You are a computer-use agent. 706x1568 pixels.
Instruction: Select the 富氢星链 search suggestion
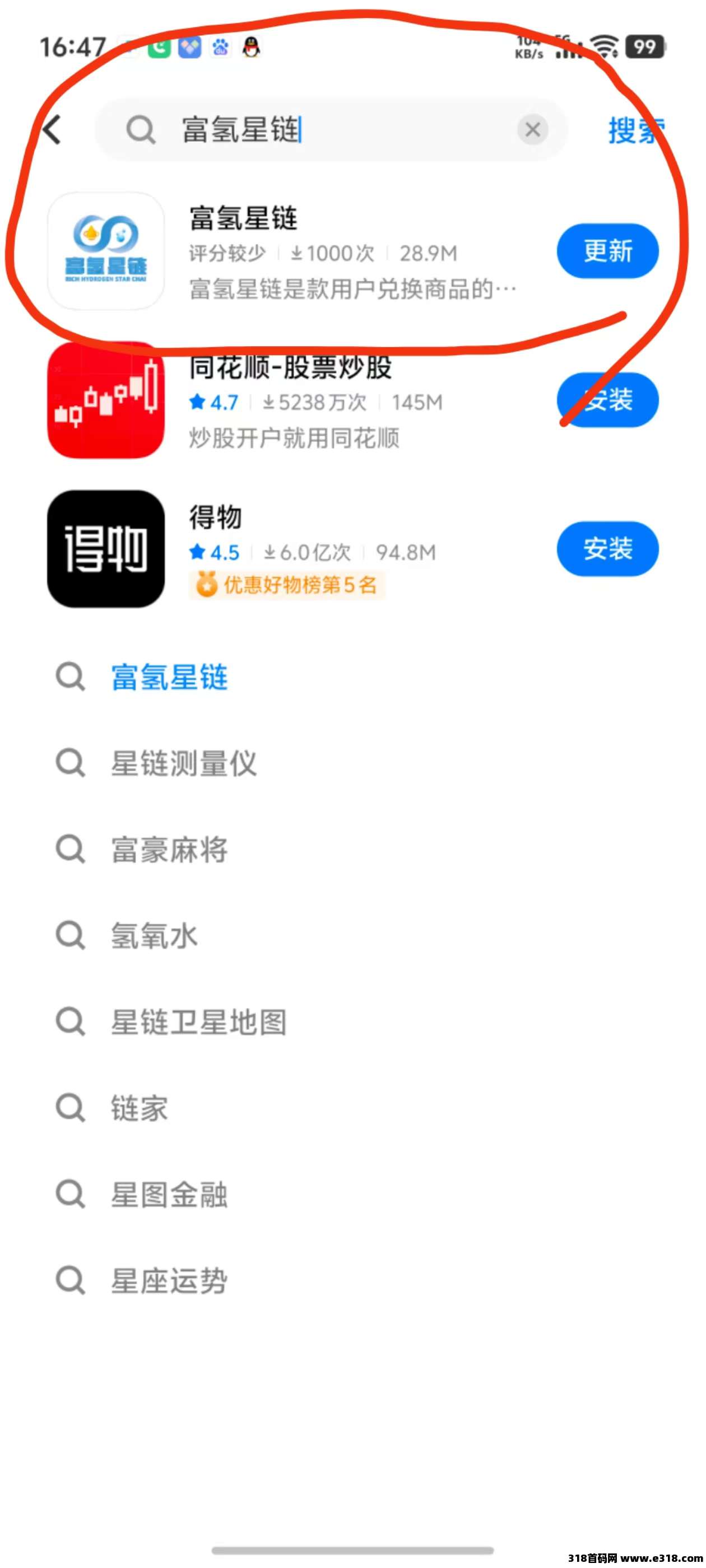352,677
